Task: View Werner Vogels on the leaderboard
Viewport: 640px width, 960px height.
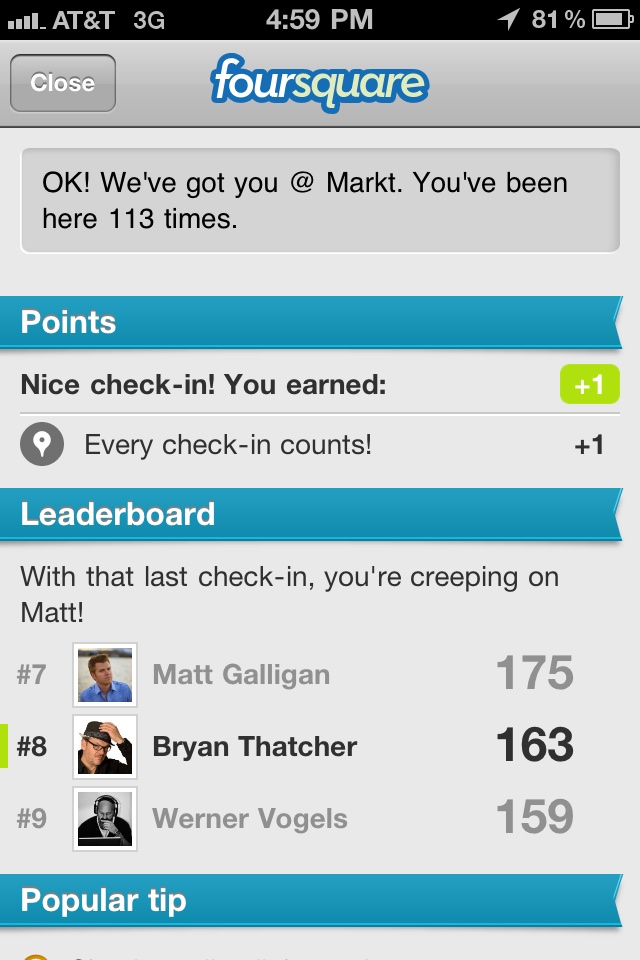Action: click(250, 819)
